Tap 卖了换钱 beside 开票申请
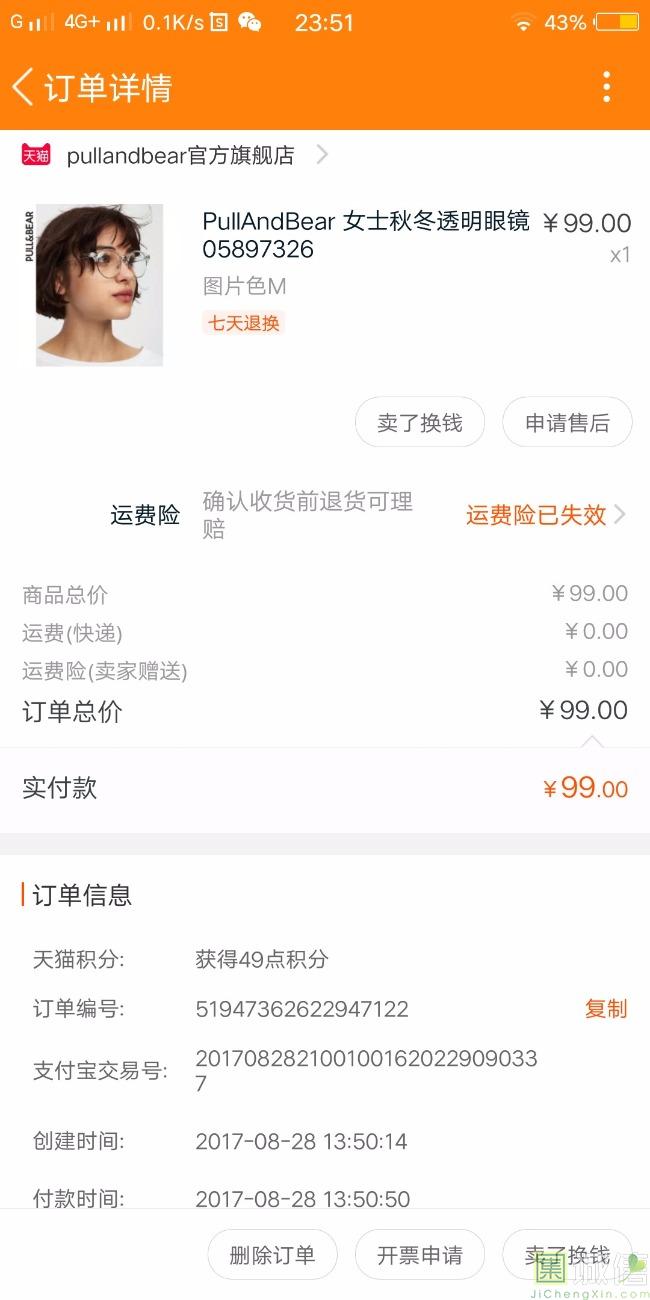The image size is (650, 1300). 567,1255
